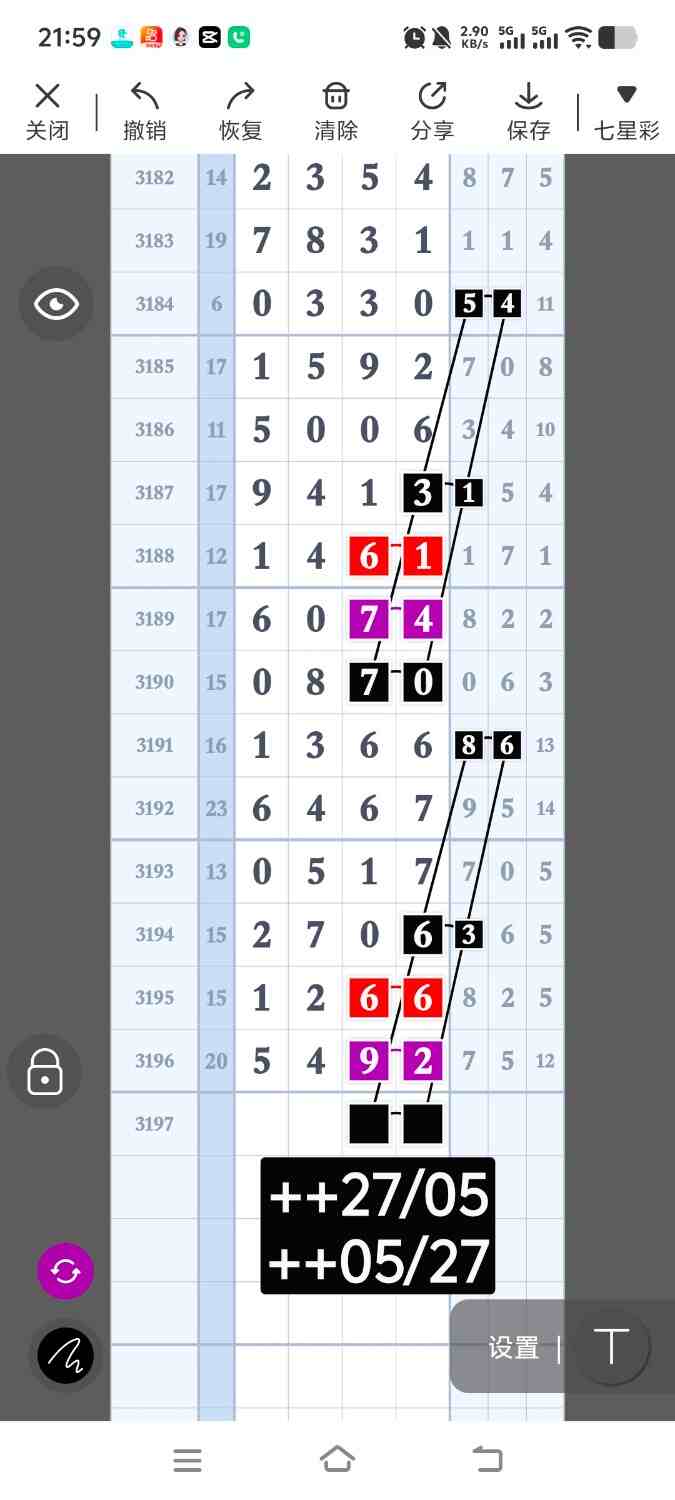Go to the system home screen

[337, 1460]
